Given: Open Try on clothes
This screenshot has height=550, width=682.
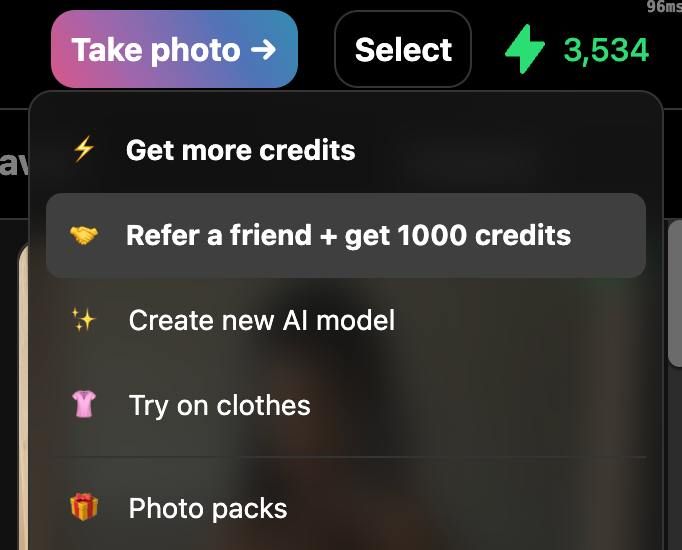Looking at the screenshot, I should click(220, 406).
